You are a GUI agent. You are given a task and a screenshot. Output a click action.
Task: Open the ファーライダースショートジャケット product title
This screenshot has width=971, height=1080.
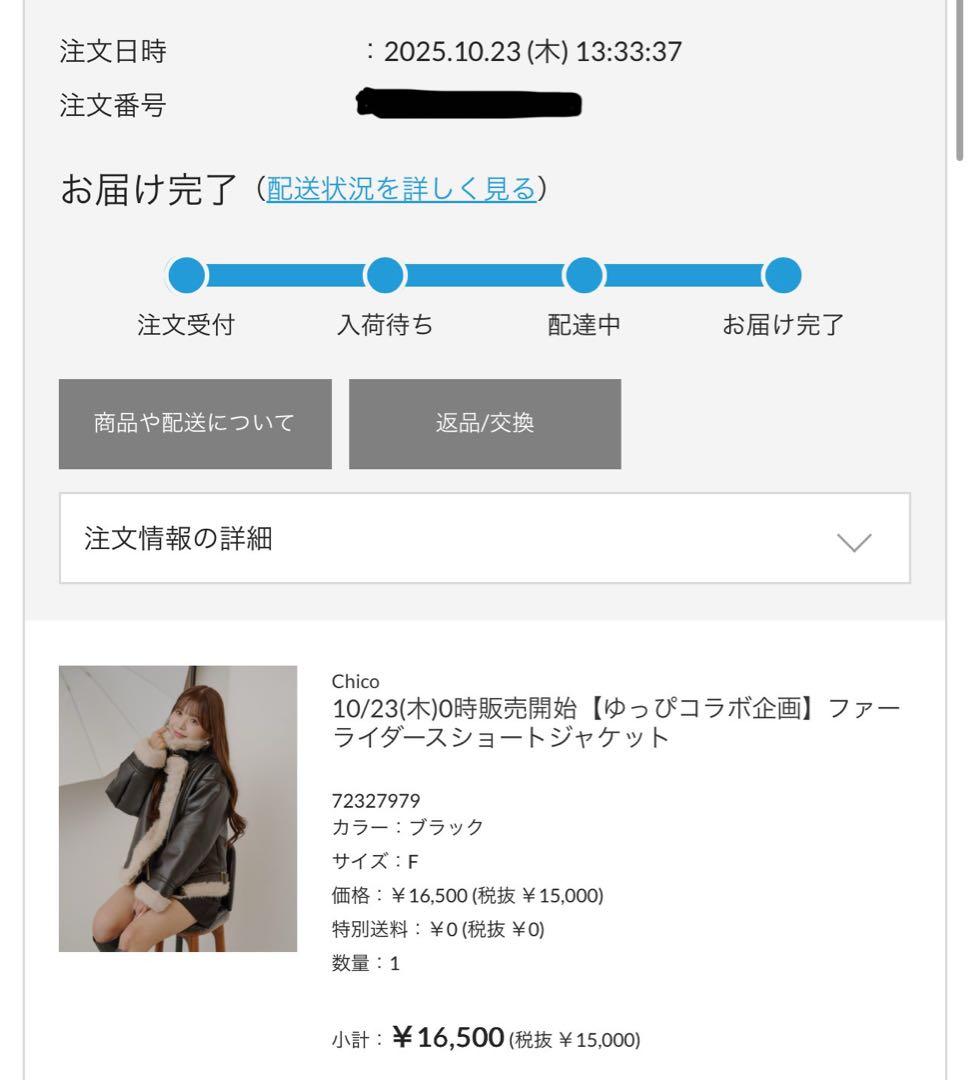615,723
